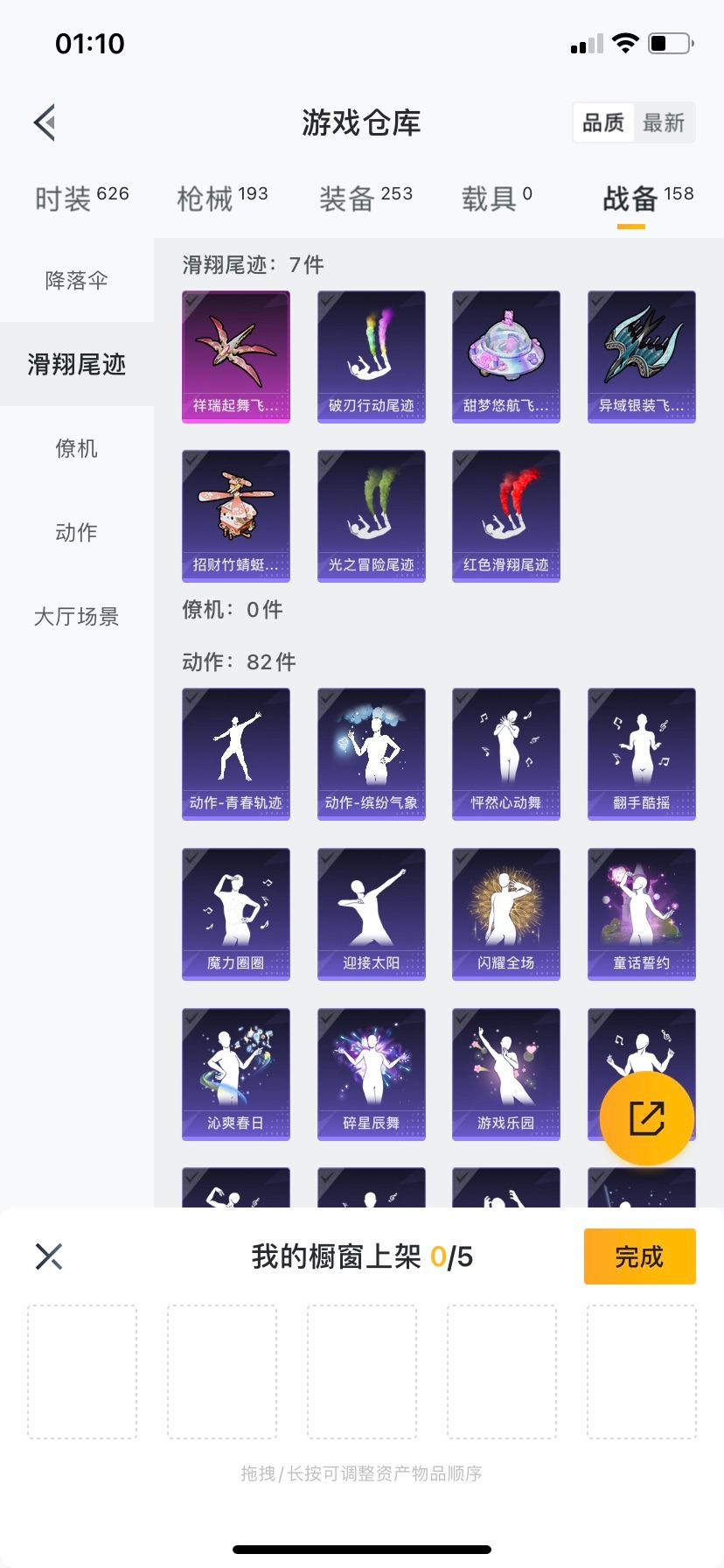Viewport: 724px width, 1568px height.
Task: Sort items by 品质
Action: pyautogui.click(x=603, y=122)
